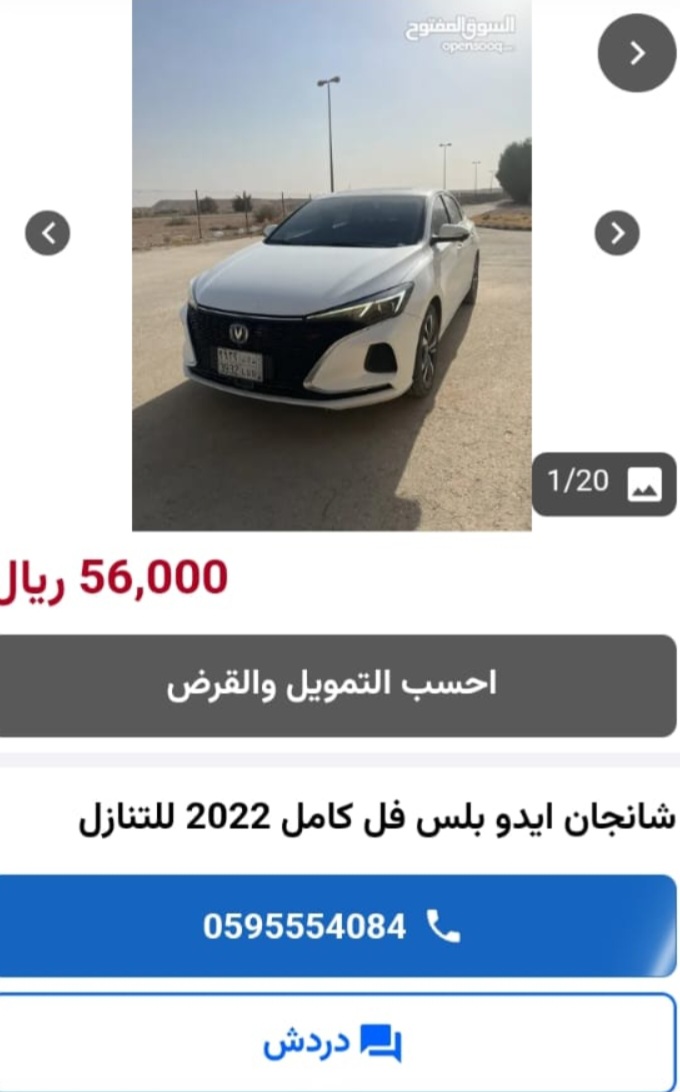Show the next car photo
This screenshot has width=680, height=1092.
coord(617,233)
